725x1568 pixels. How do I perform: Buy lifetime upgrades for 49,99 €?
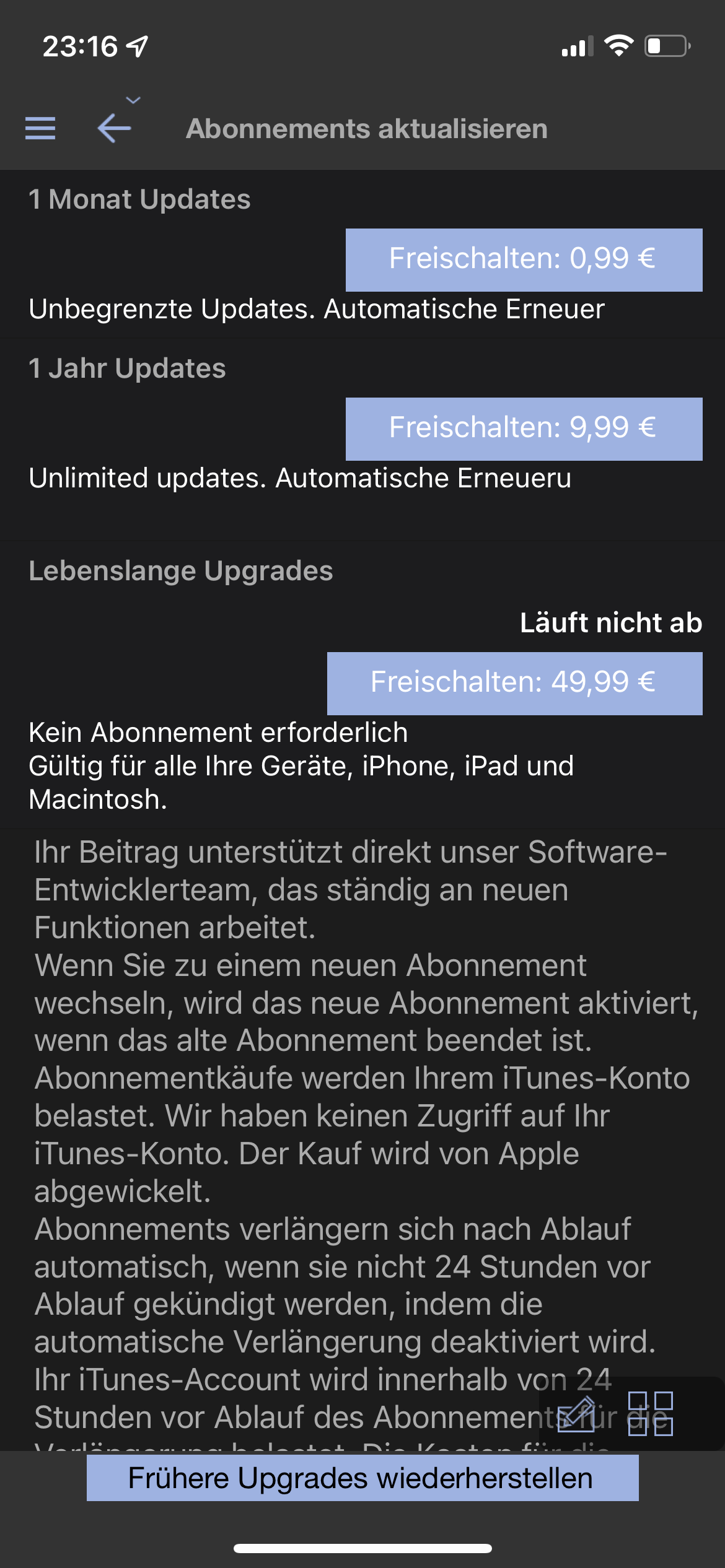[514, 683]
